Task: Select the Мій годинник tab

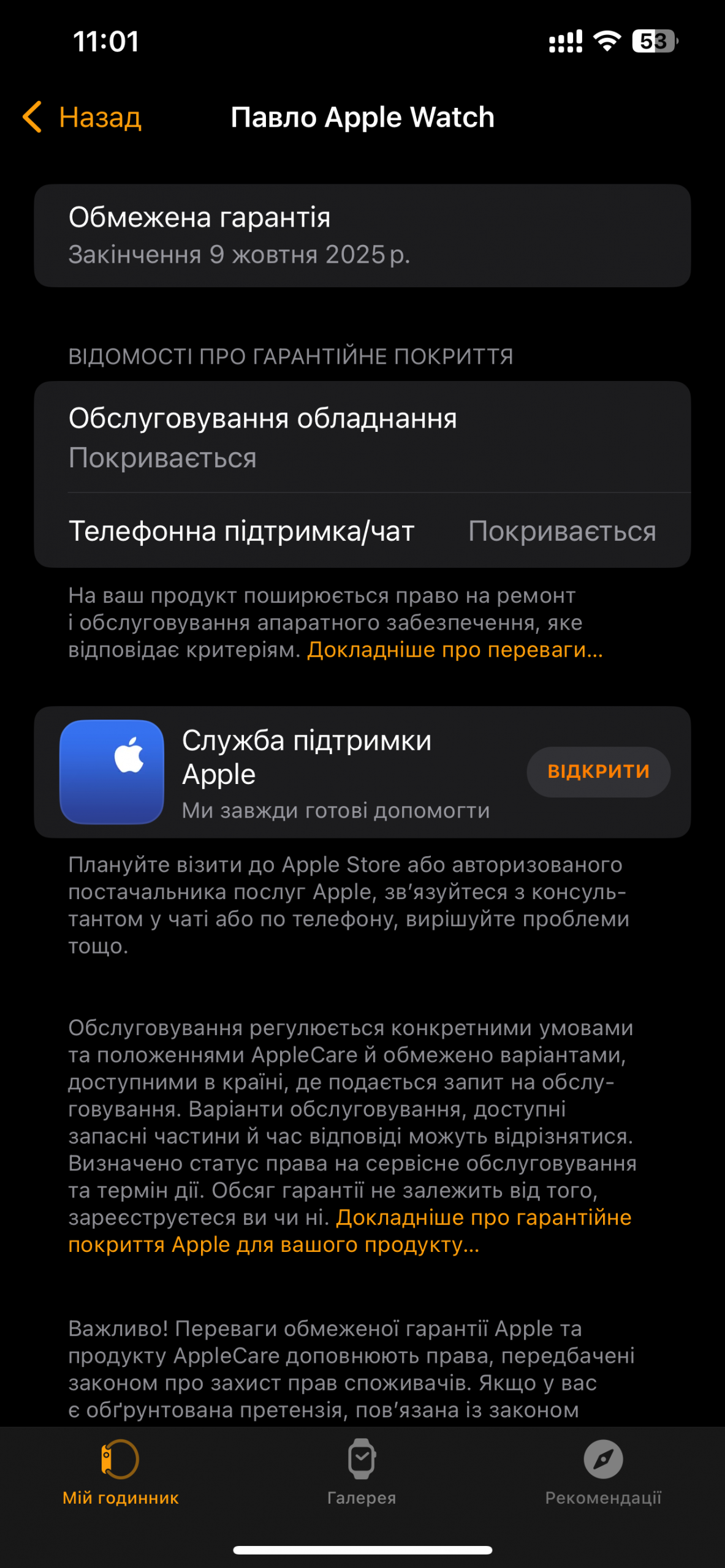Action: coord(121,1472)
